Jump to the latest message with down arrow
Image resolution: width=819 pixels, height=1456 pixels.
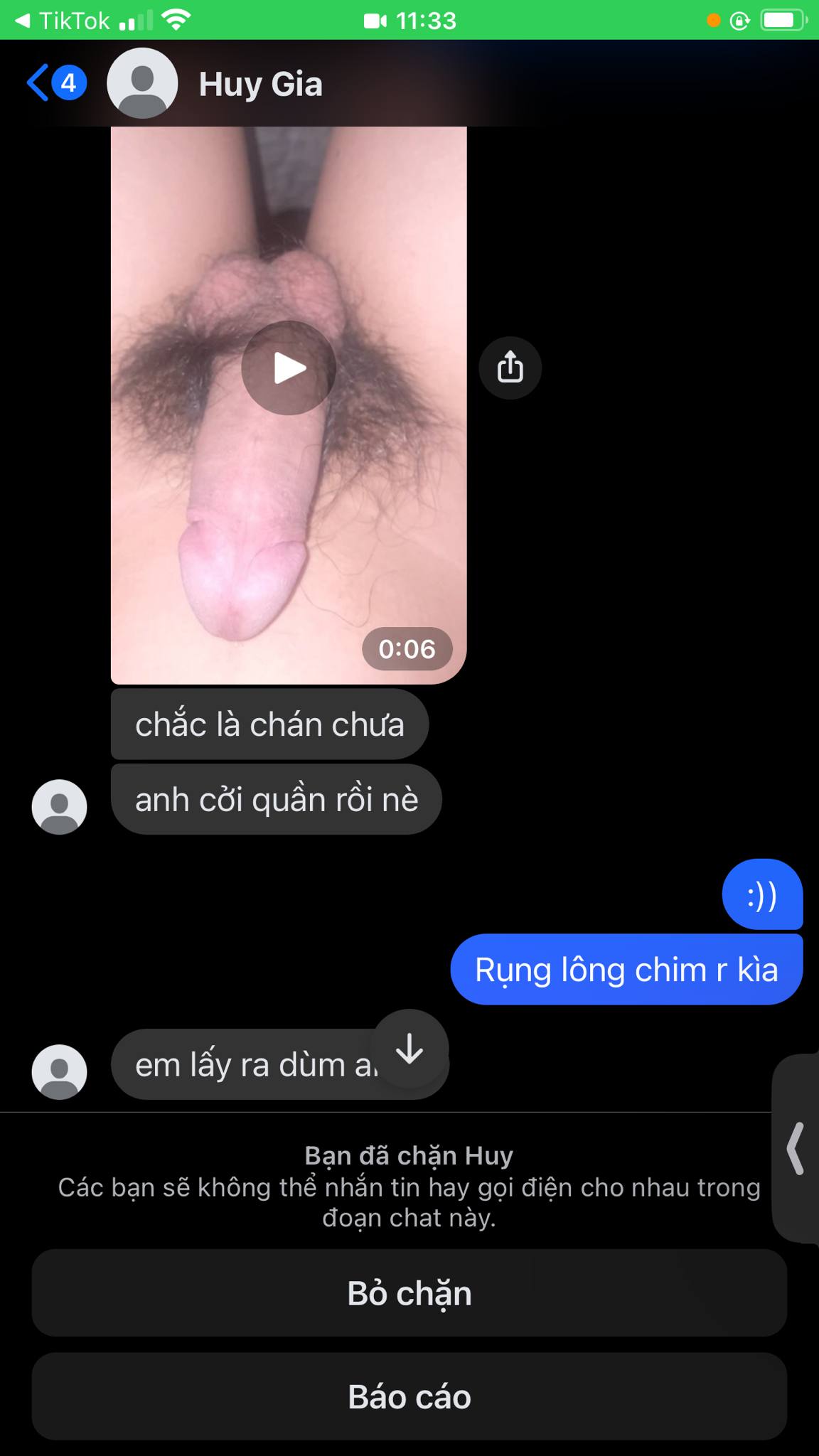point(410,1048)
